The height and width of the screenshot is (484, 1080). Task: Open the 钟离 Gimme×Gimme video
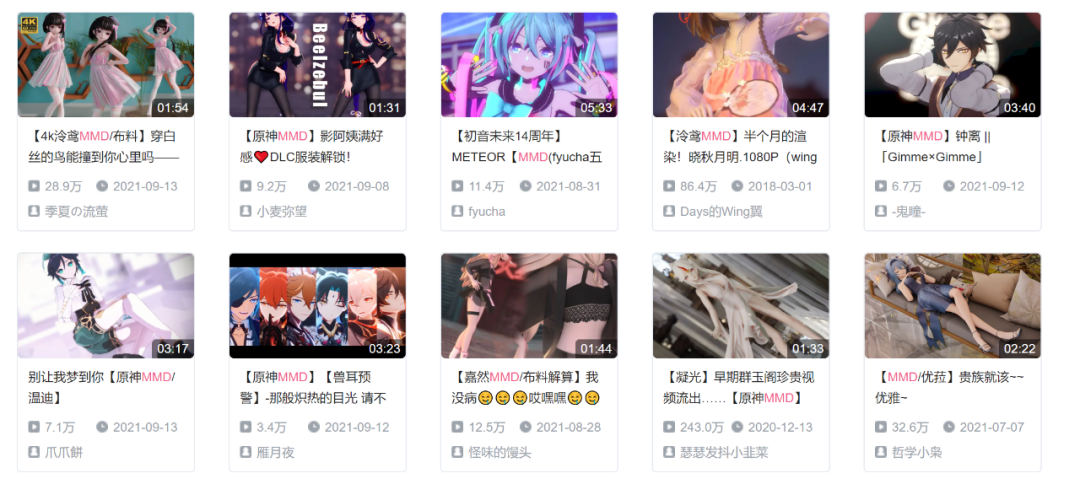coord(952,65)
